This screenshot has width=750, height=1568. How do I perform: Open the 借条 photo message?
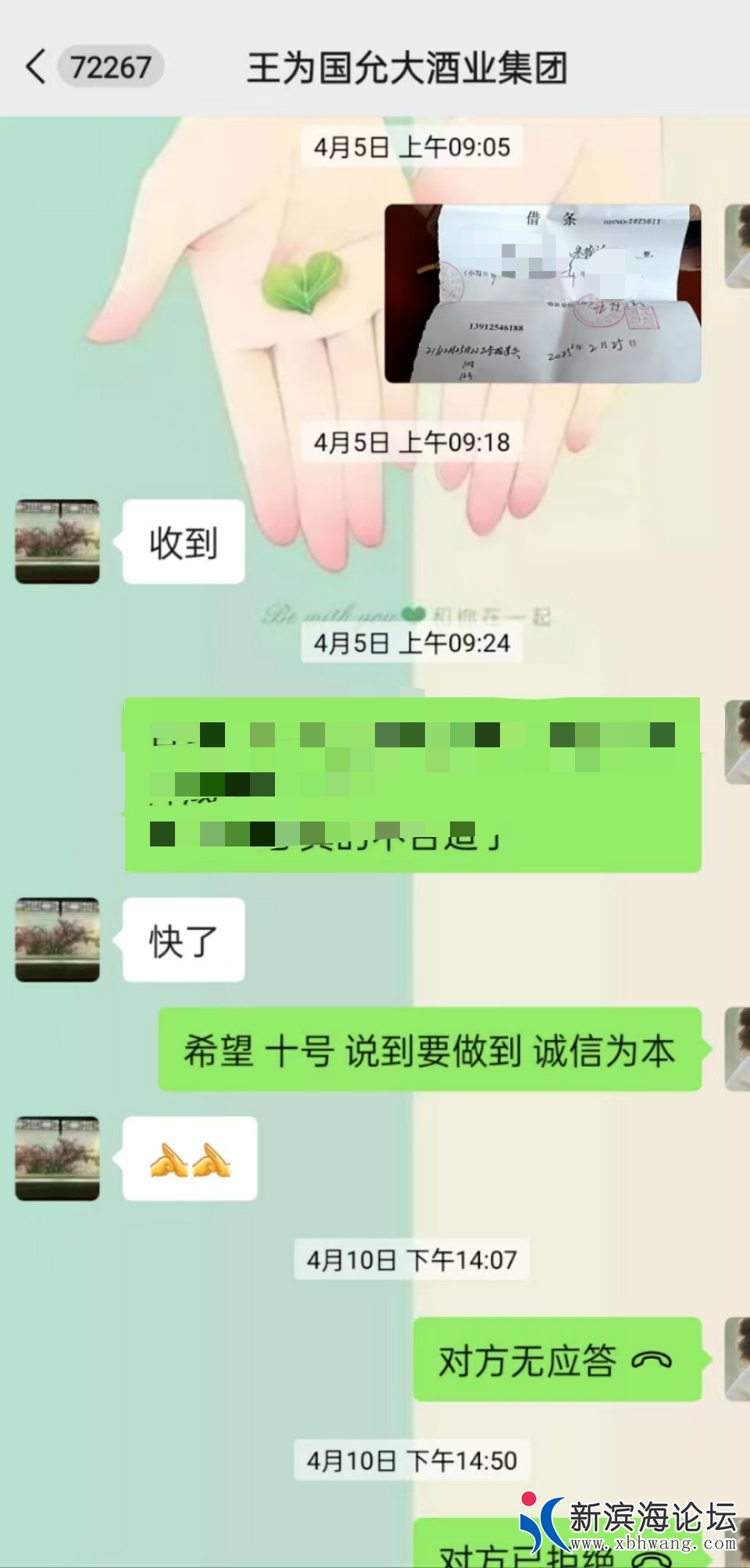pos(542,294)
